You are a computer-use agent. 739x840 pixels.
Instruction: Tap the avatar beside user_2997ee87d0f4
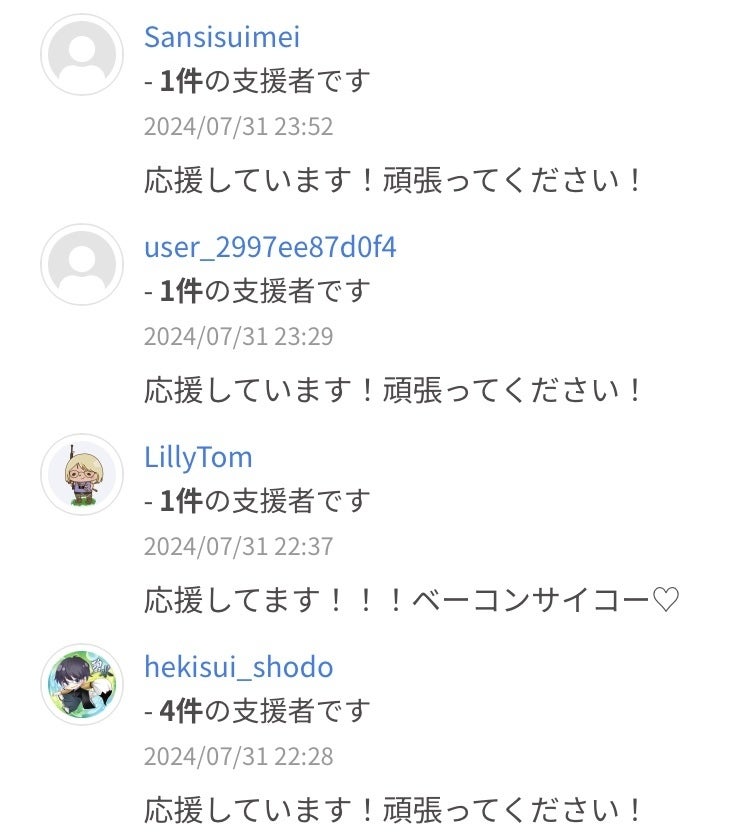82,265
